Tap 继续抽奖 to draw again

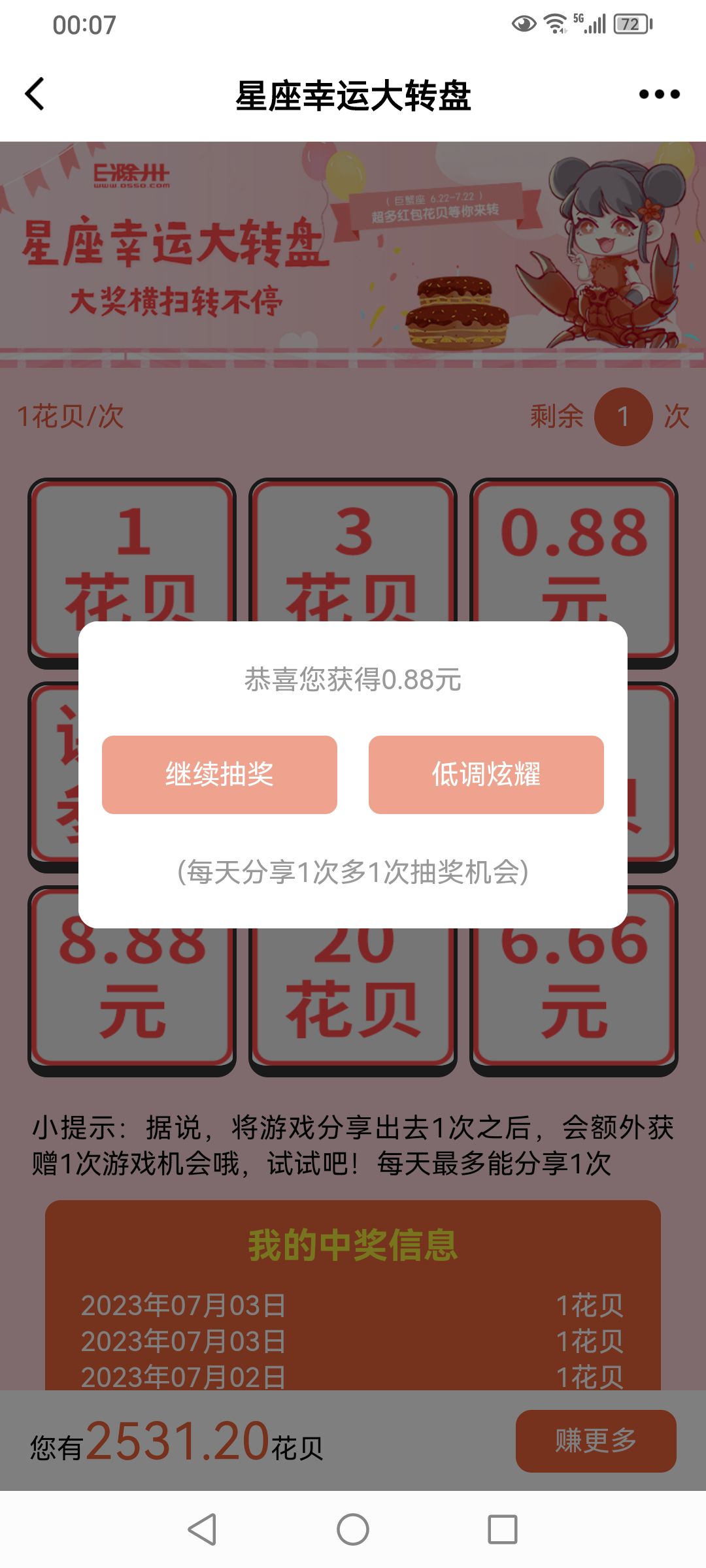220,775
